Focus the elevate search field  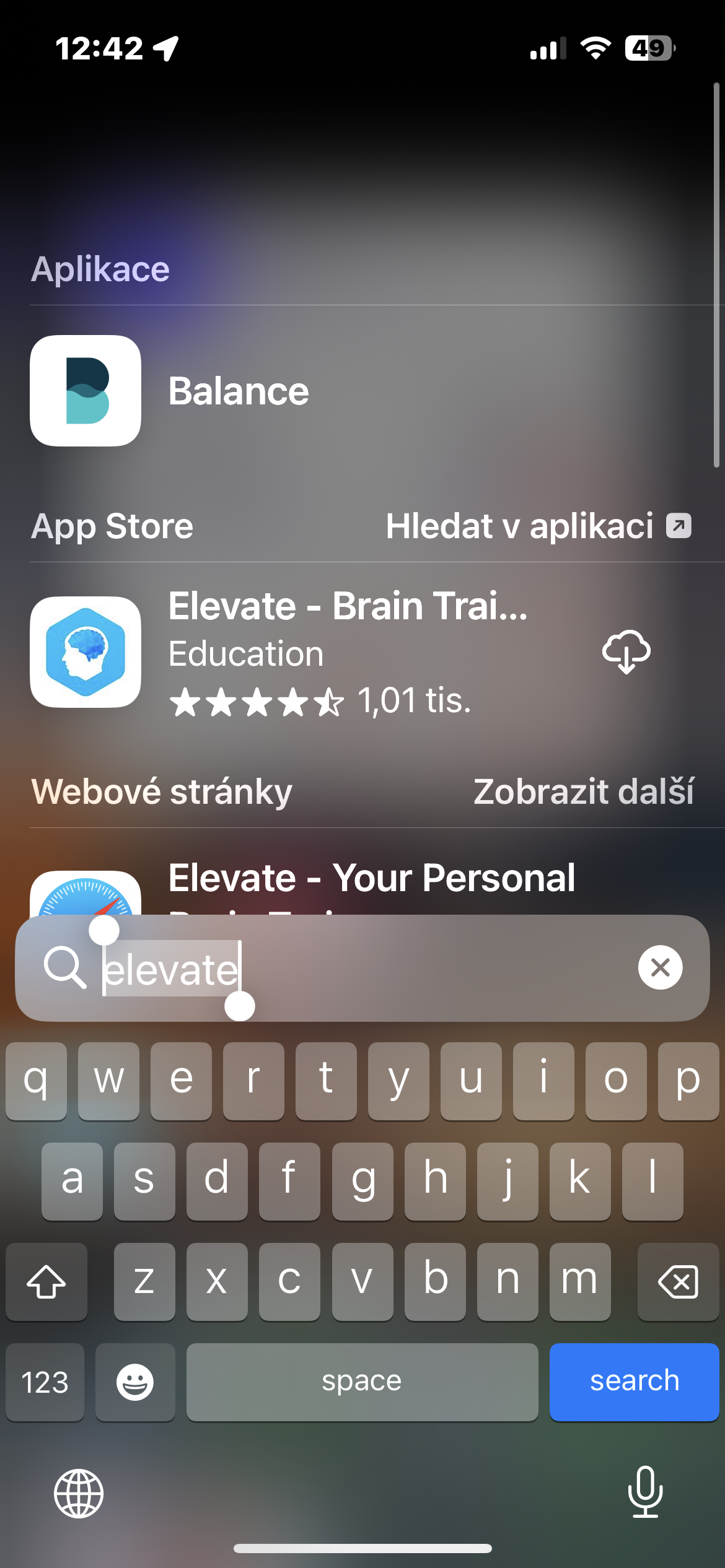coord(372,969)
